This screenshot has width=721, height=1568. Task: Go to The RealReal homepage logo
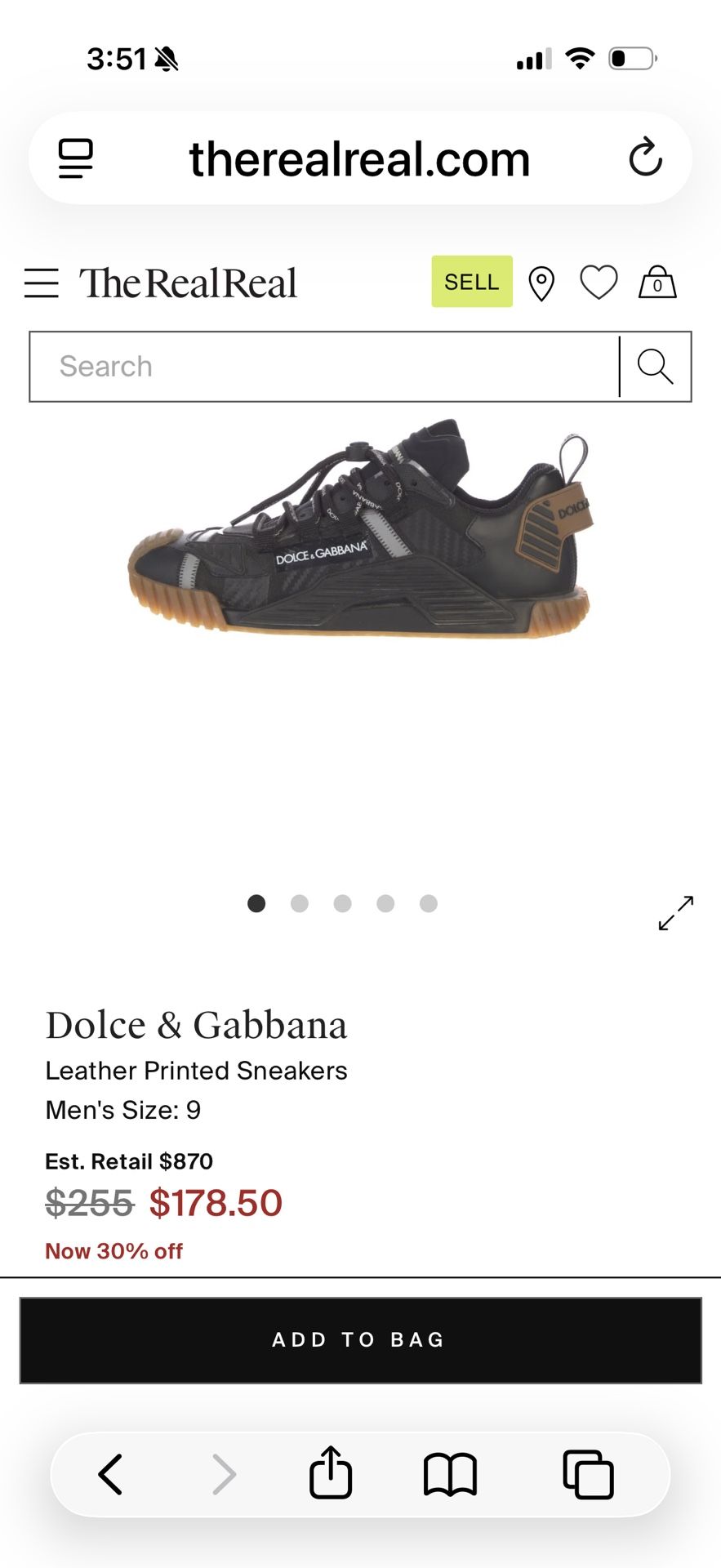[x=188, y=283]
